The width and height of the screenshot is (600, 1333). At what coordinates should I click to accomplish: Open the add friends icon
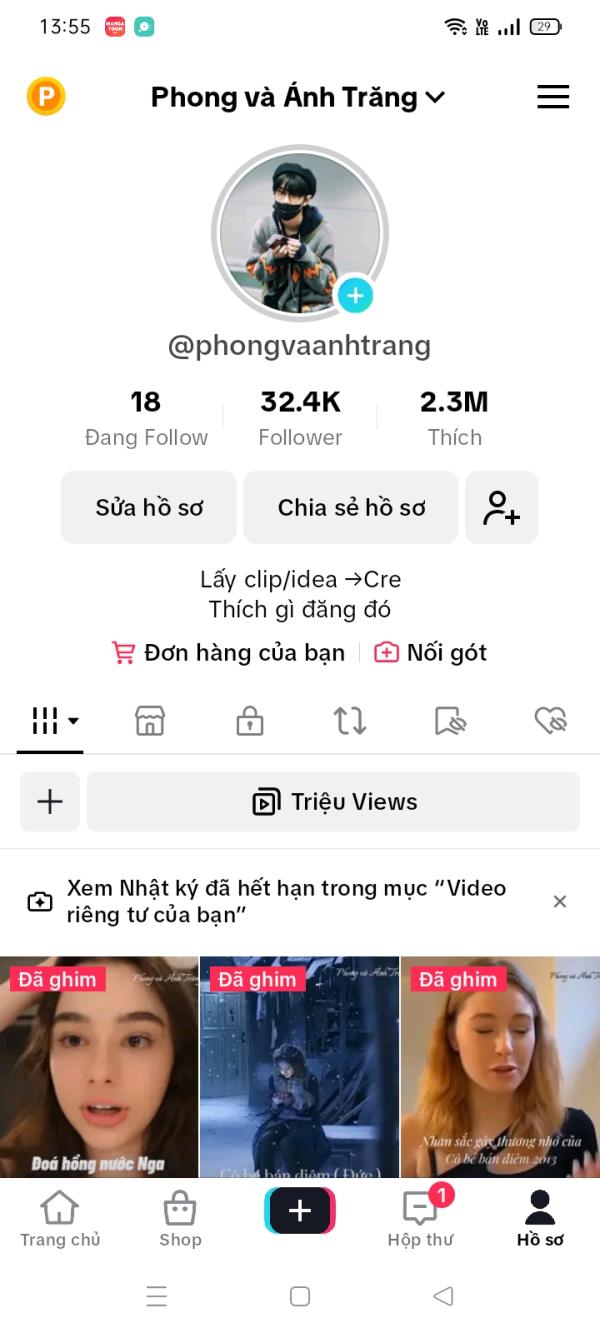(501, 508)
